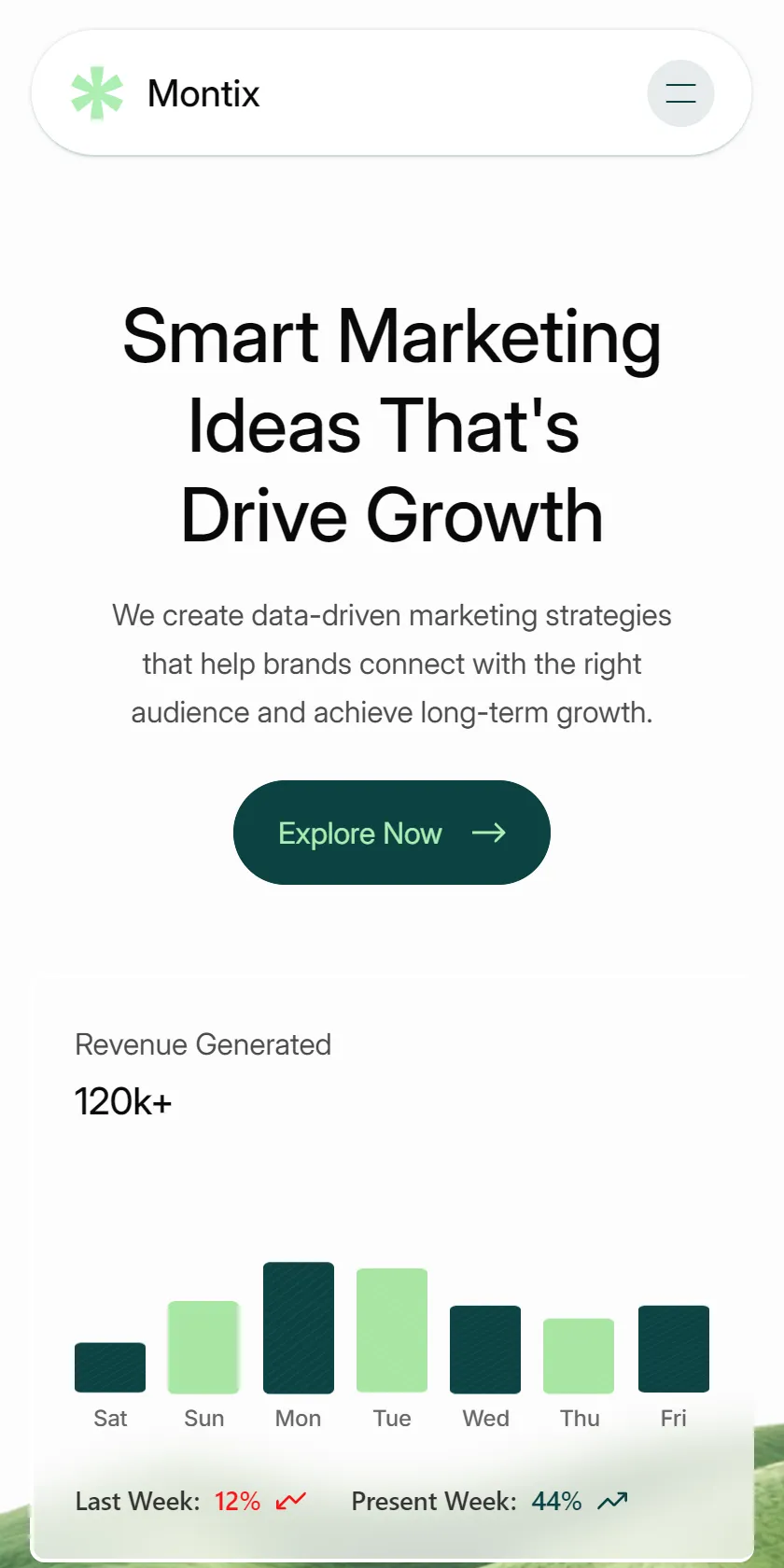Tap the Explore Now button
Screen dimensions: 784x1568
coord(392,833)
